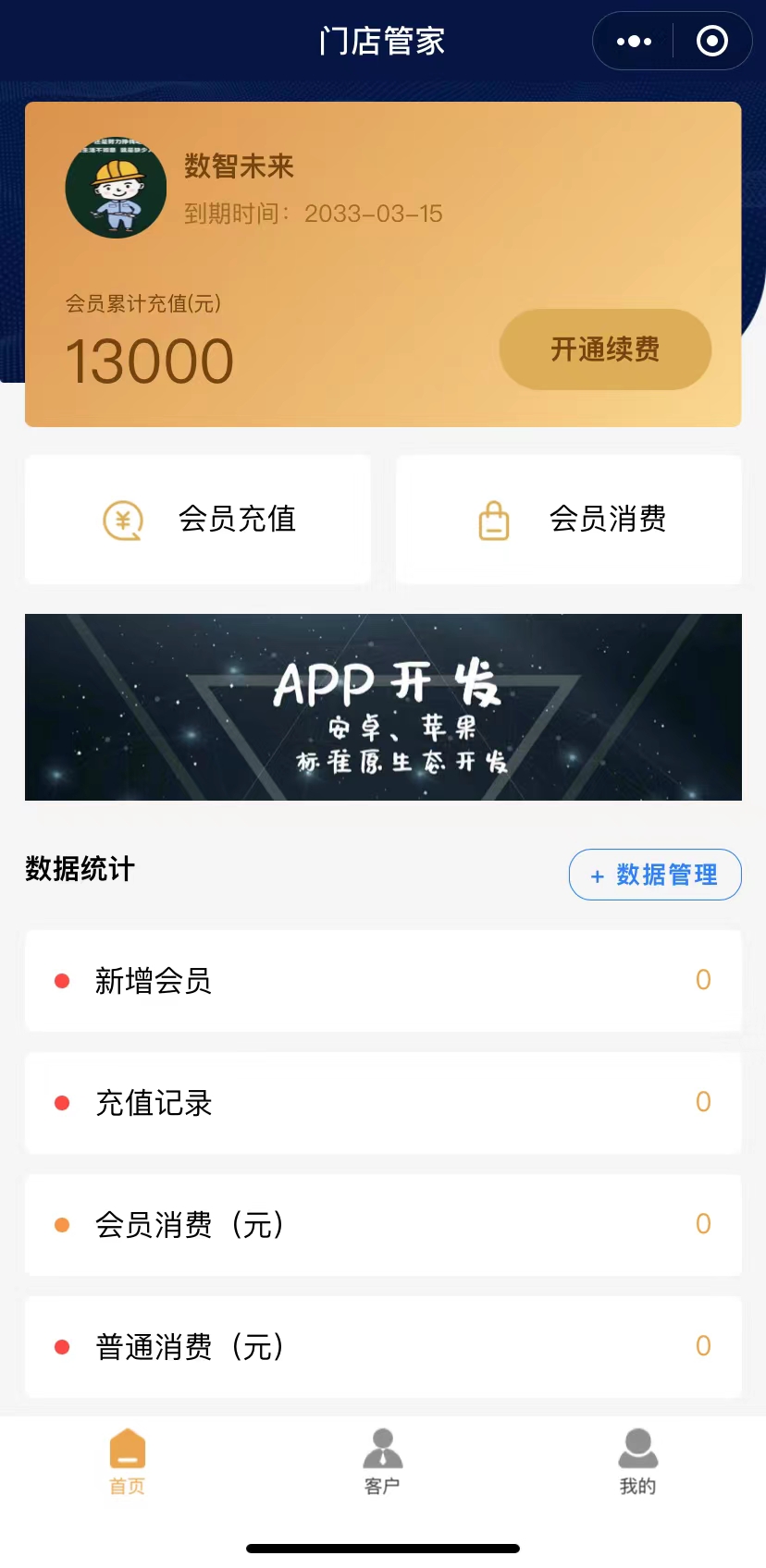The width and height of the screenshot is (766, 1568).
Task: Tap the circular capsule close icon
Action: [x=711, y=41]
